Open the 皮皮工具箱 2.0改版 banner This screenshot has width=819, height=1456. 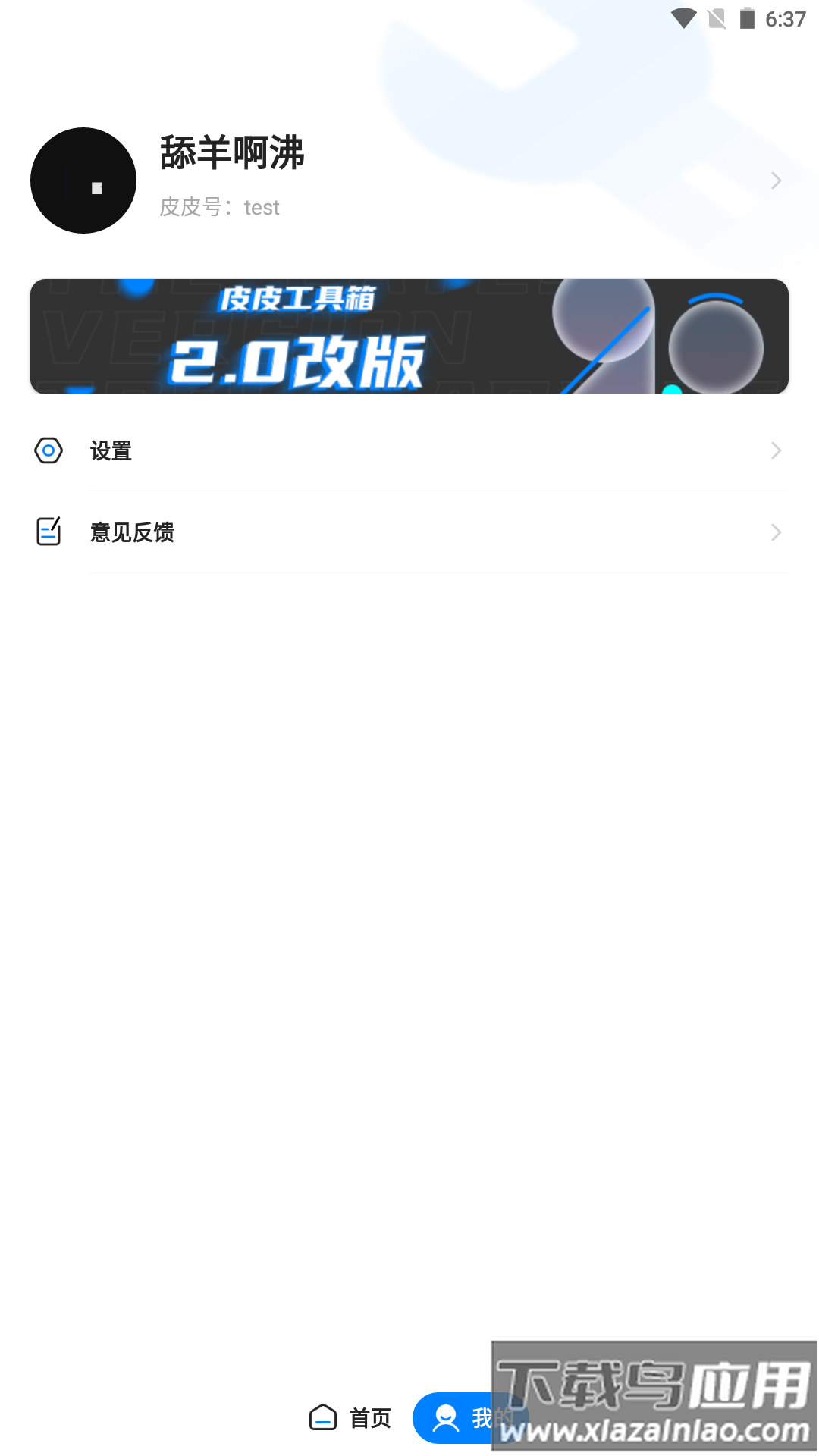pyautogui.click(x=409, y=337)
